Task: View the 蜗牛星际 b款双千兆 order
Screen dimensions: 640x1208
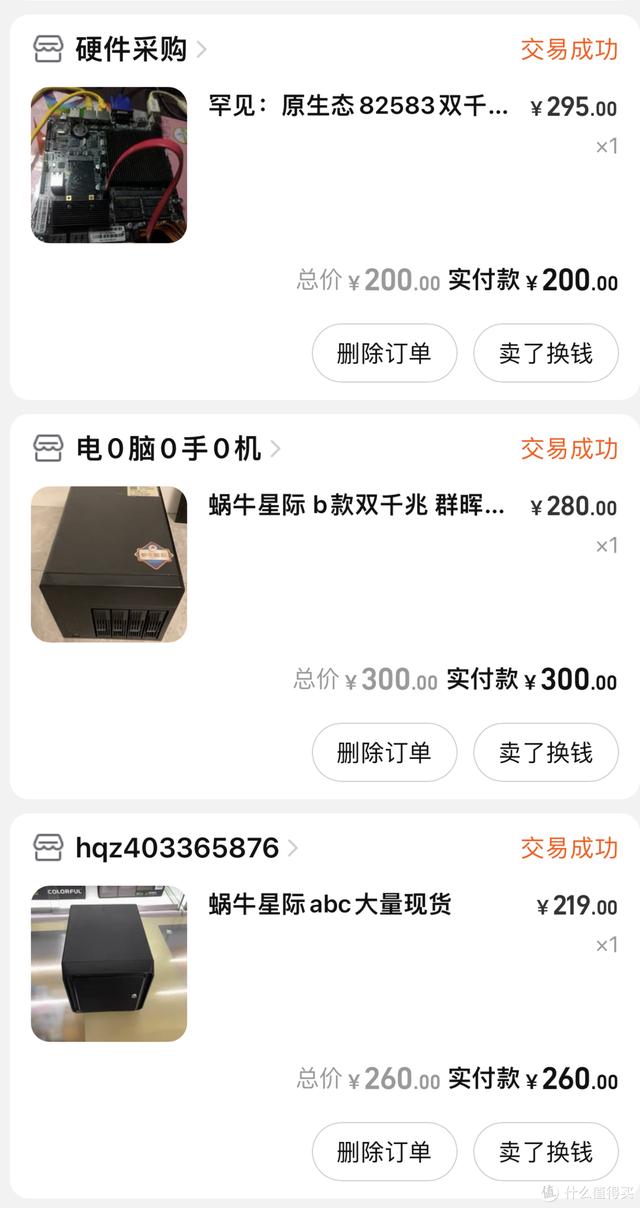Action: click(357, 506)
